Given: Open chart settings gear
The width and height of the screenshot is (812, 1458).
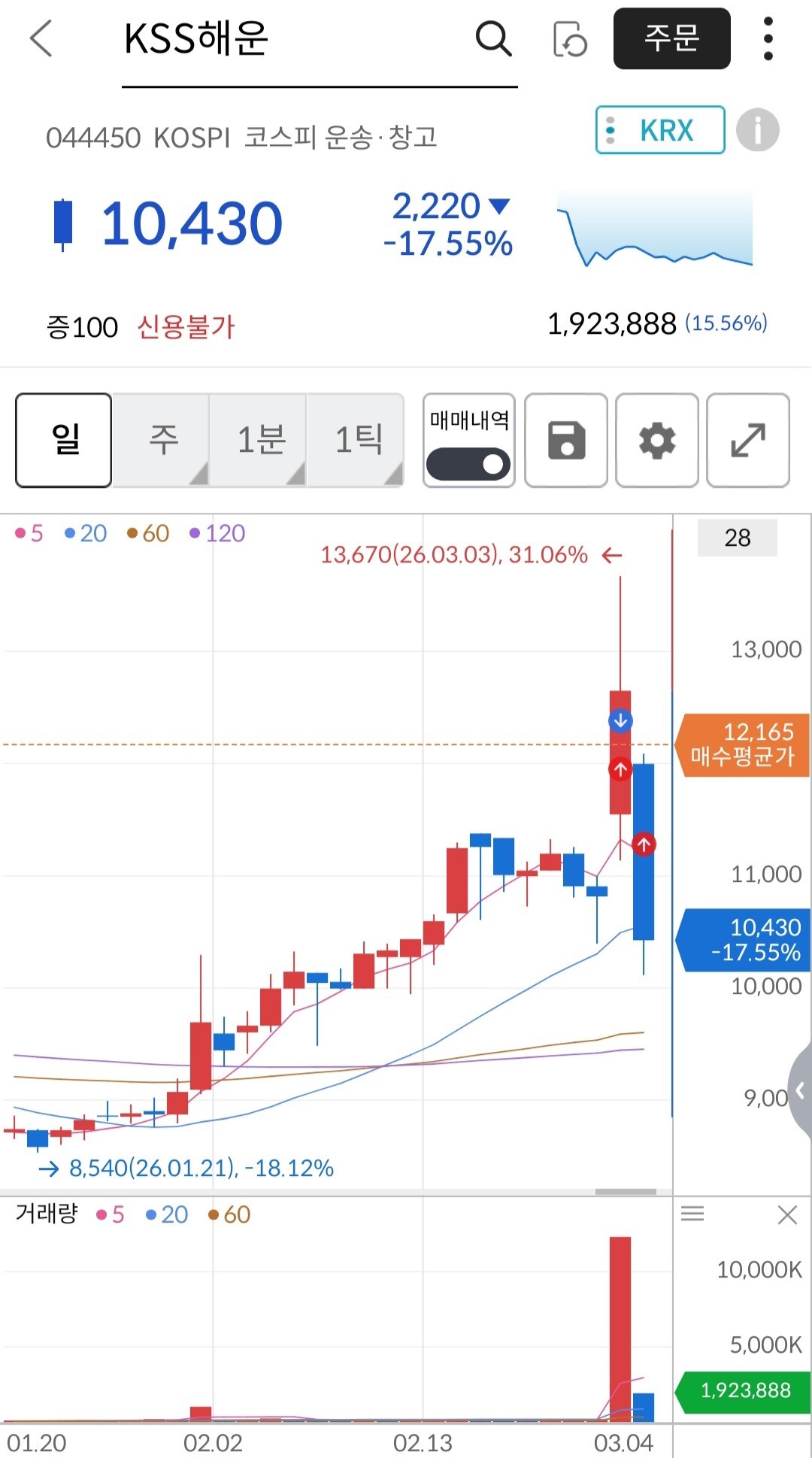Looking at the screenshot, I should pyautogui.click(x=657, y=440).
